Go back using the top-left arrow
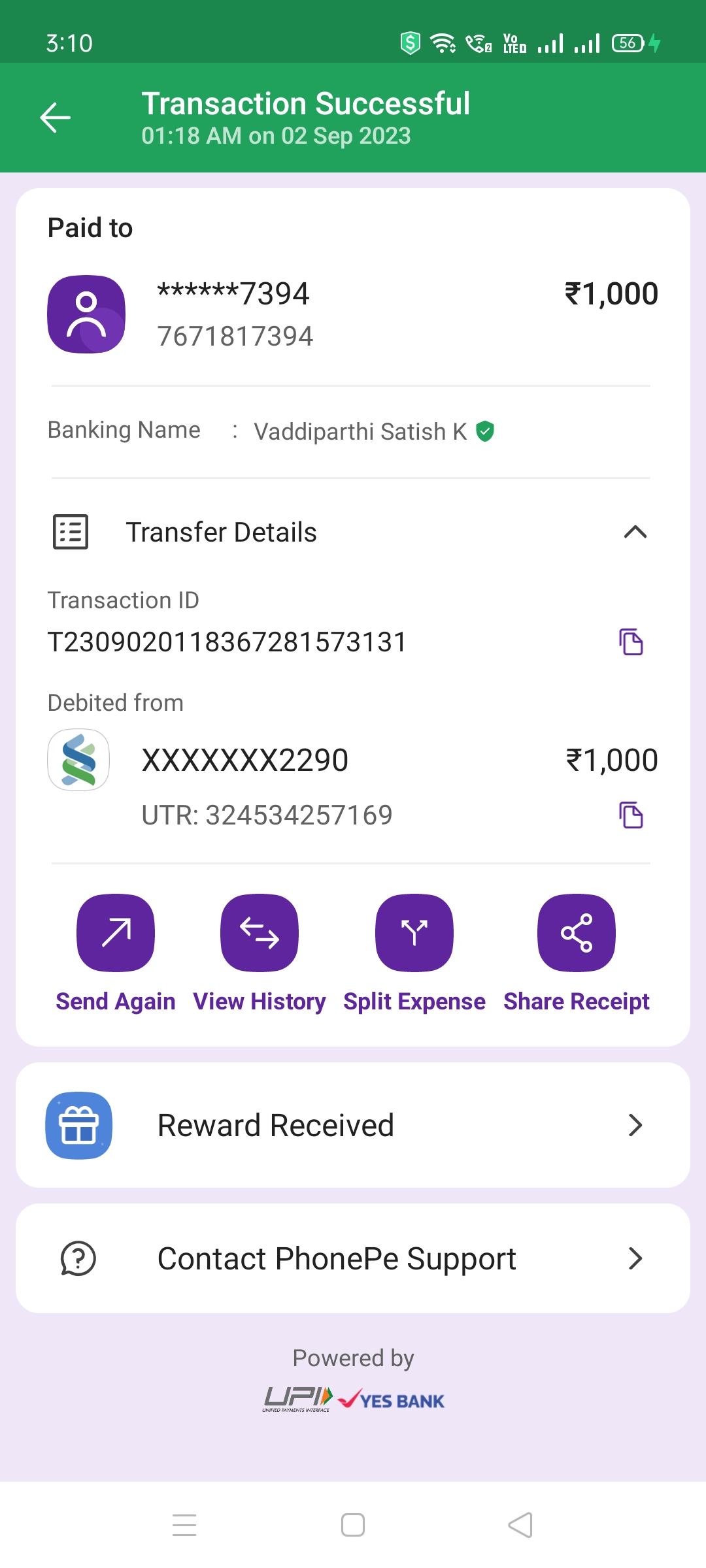The image size is (706, 1568). pos(55,118)
